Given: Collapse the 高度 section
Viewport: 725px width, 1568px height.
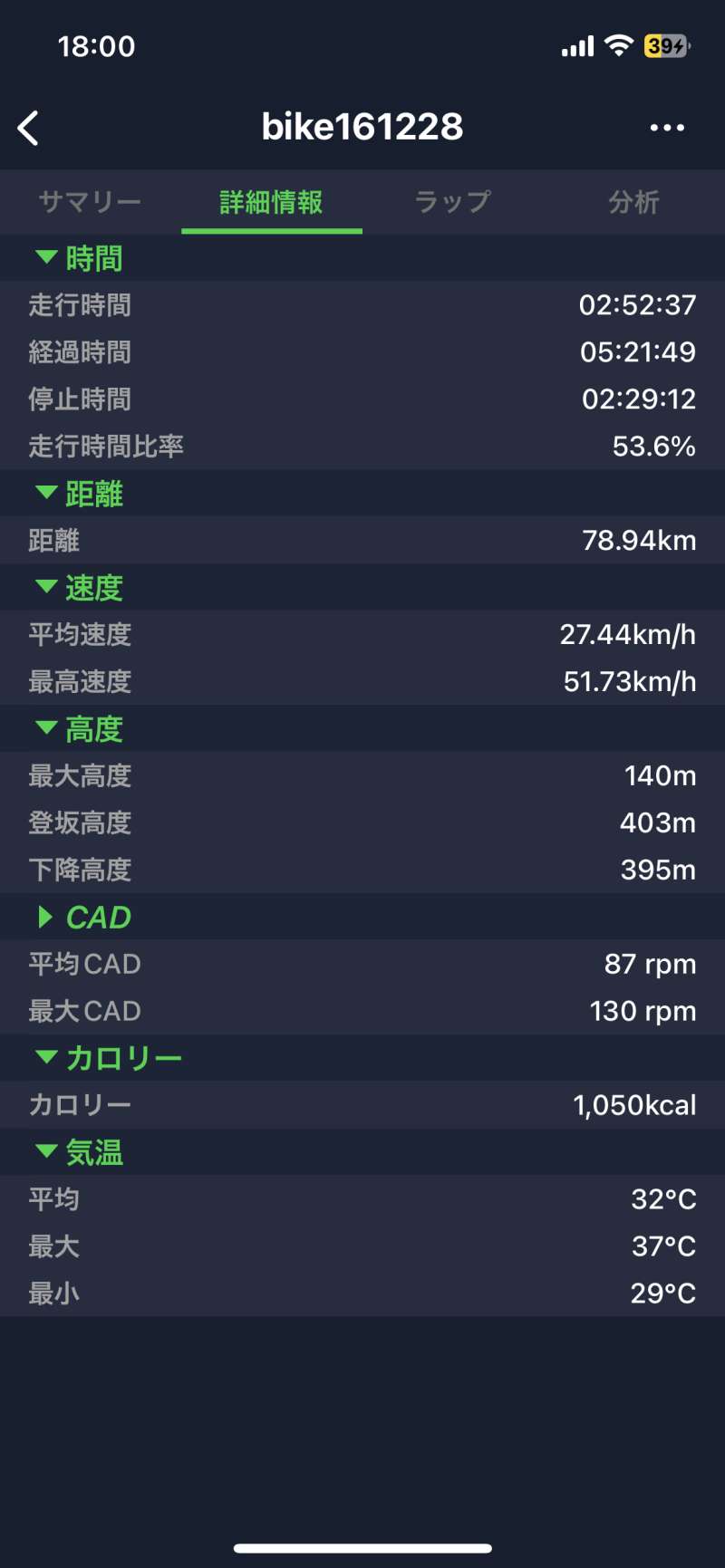Looking at the screenshot, I should pos(46,727).
